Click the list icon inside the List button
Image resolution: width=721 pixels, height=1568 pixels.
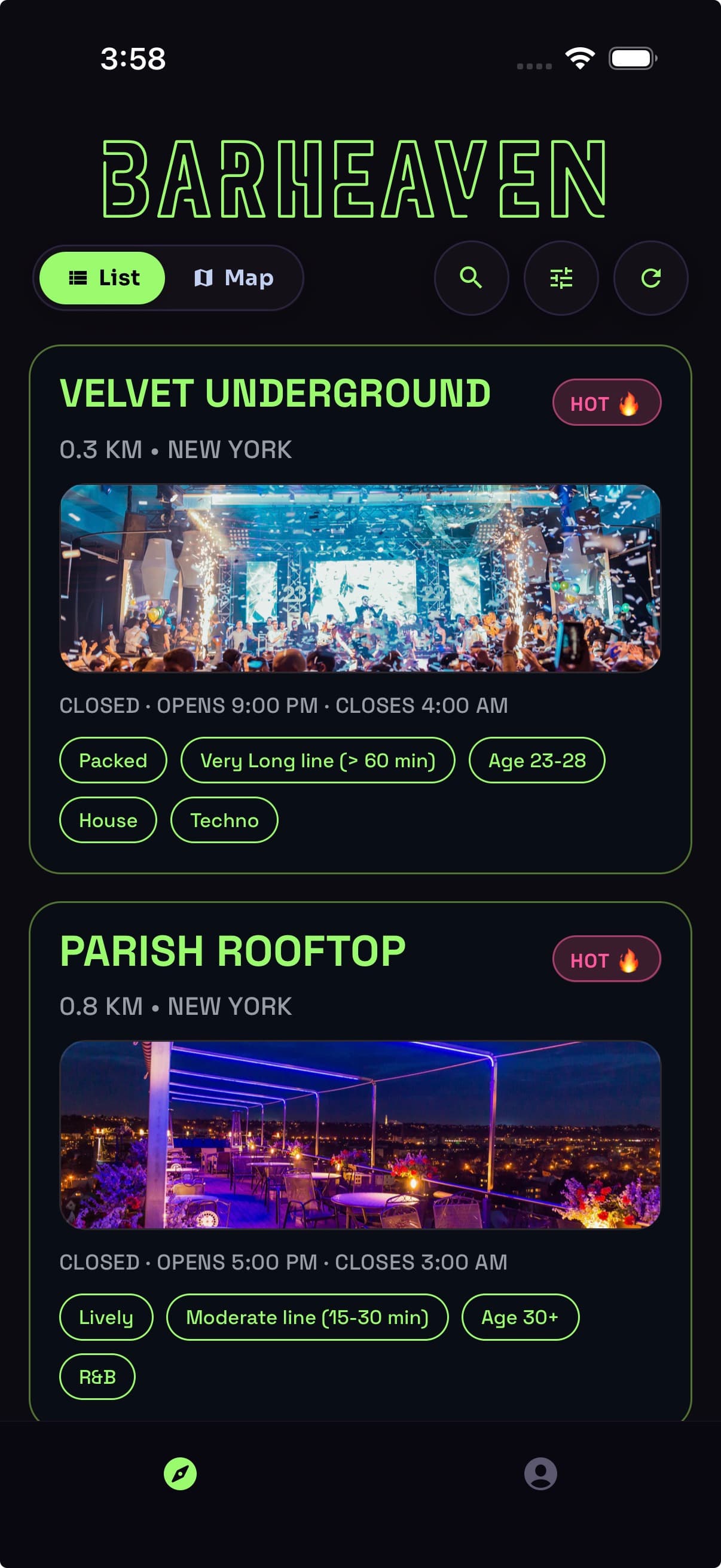pos(78,277)
